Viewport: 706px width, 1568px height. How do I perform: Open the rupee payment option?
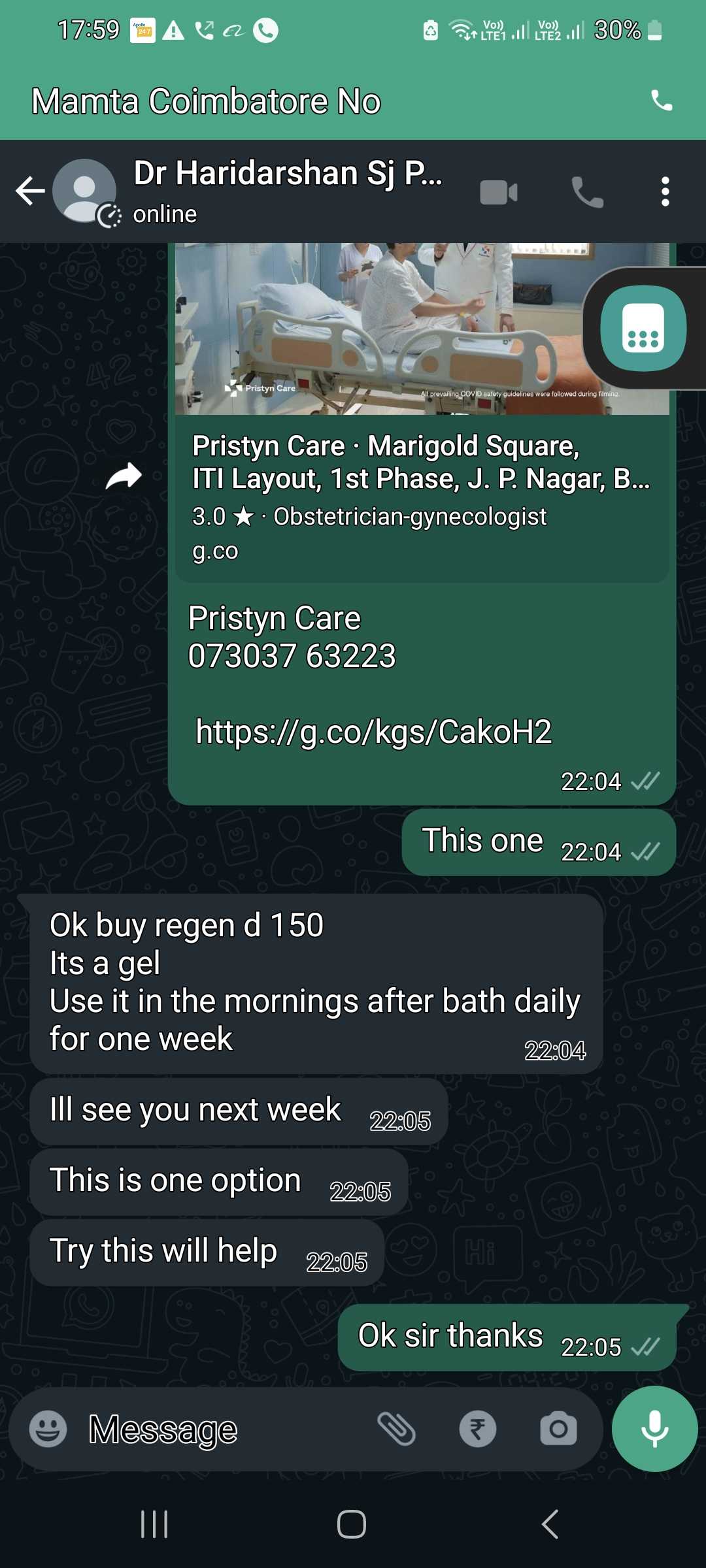[478, 1429]
